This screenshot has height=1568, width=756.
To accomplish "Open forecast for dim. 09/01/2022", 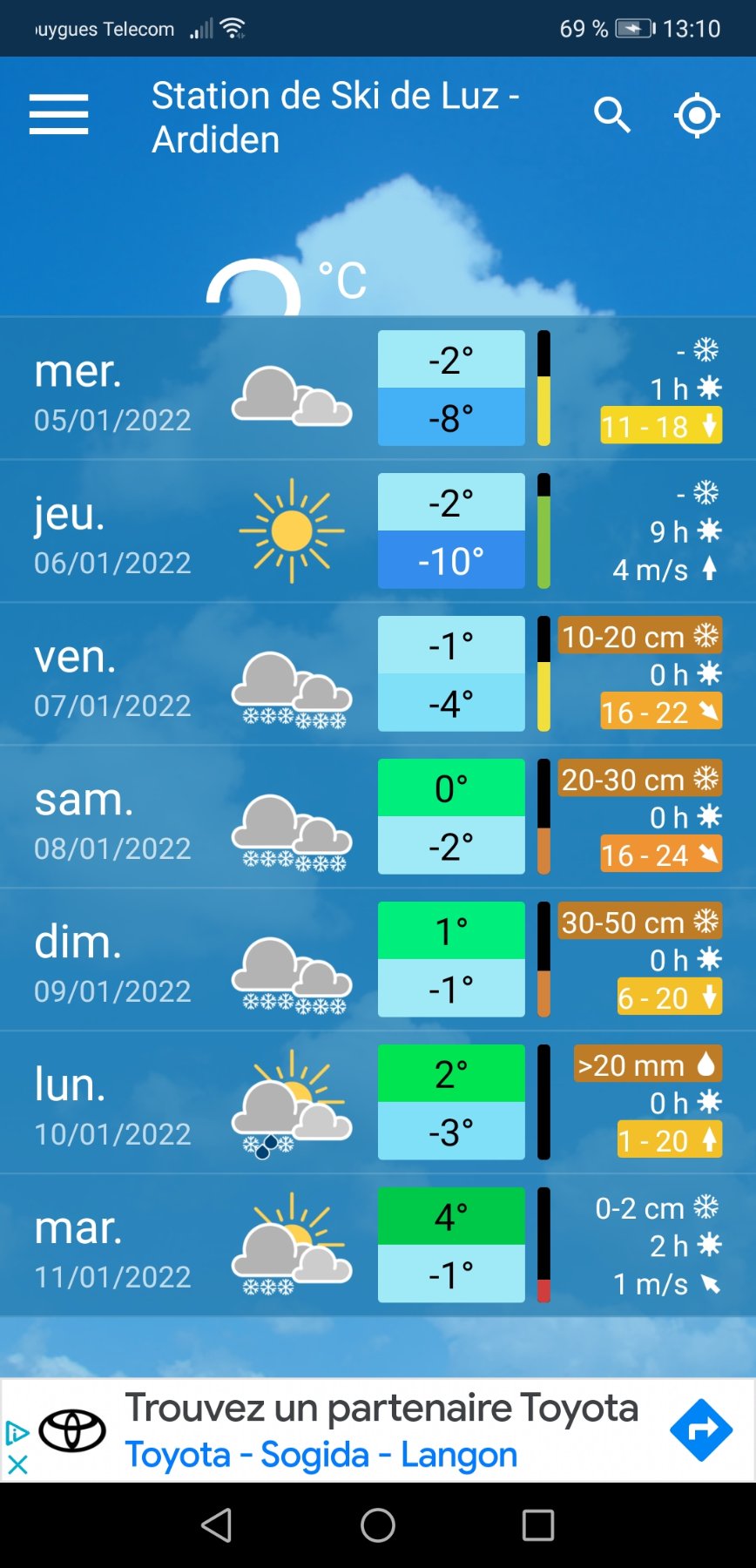I will click(x=378, y=960).
